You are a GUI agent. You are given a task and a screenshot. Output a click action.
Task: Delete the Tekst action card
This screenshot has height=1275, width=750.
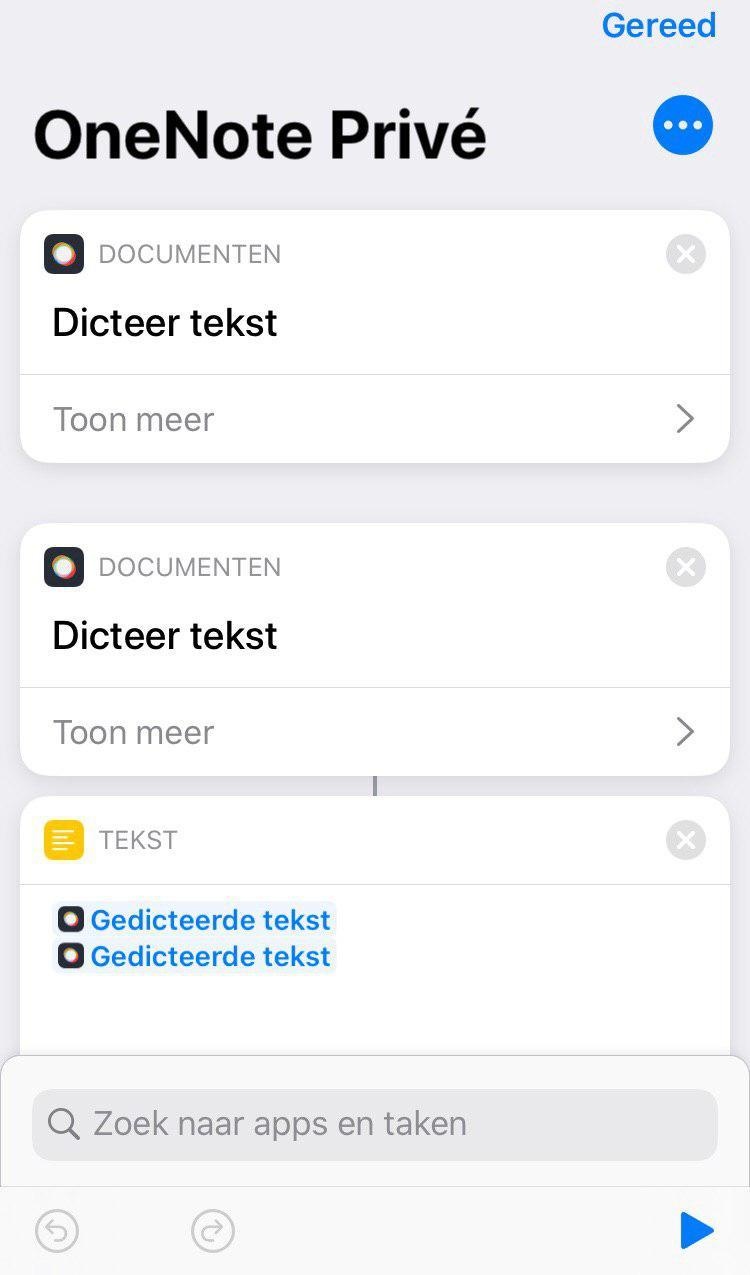pyautogui.click(x=685, y=840)
